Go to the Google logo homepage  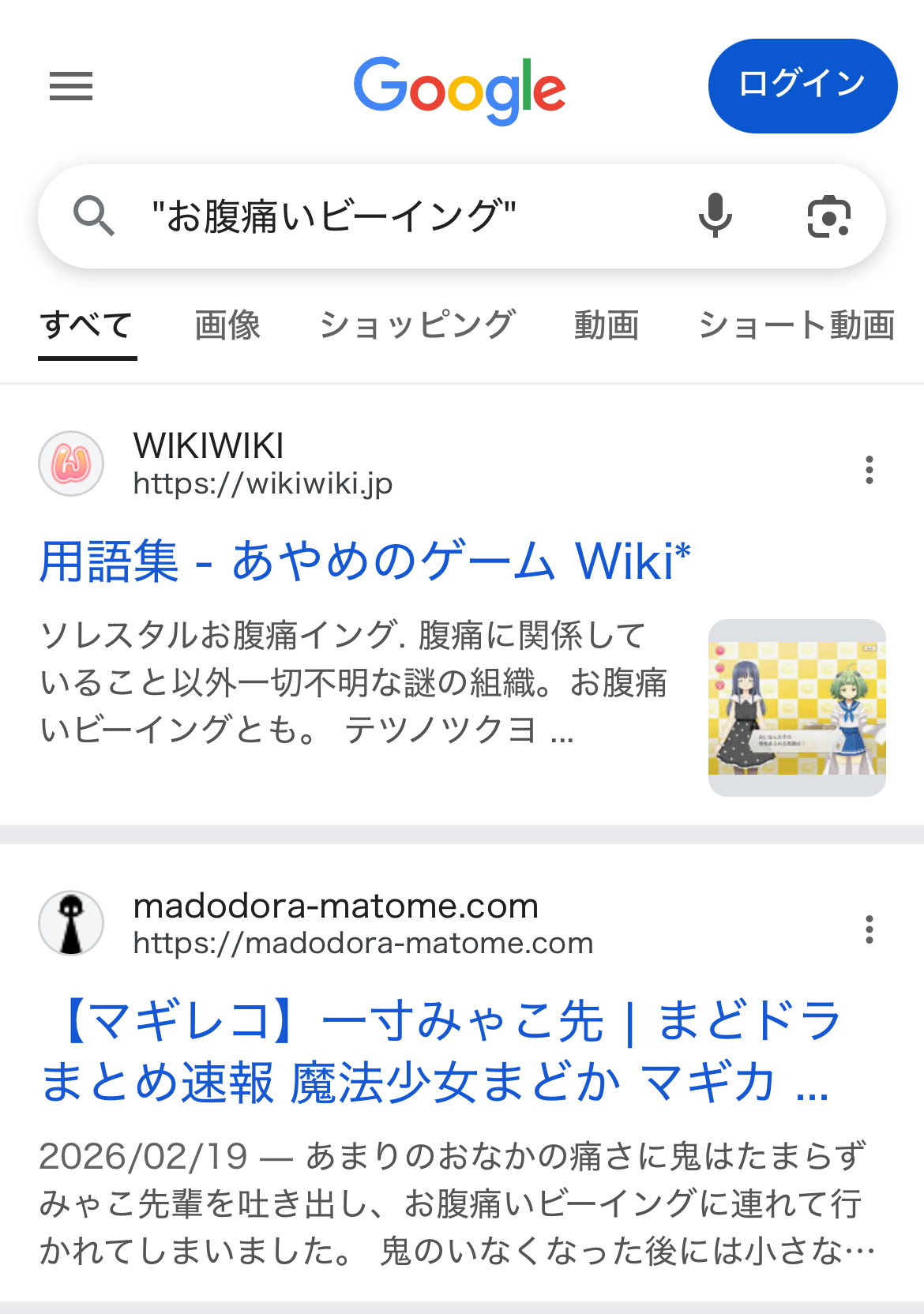point(460,88)
